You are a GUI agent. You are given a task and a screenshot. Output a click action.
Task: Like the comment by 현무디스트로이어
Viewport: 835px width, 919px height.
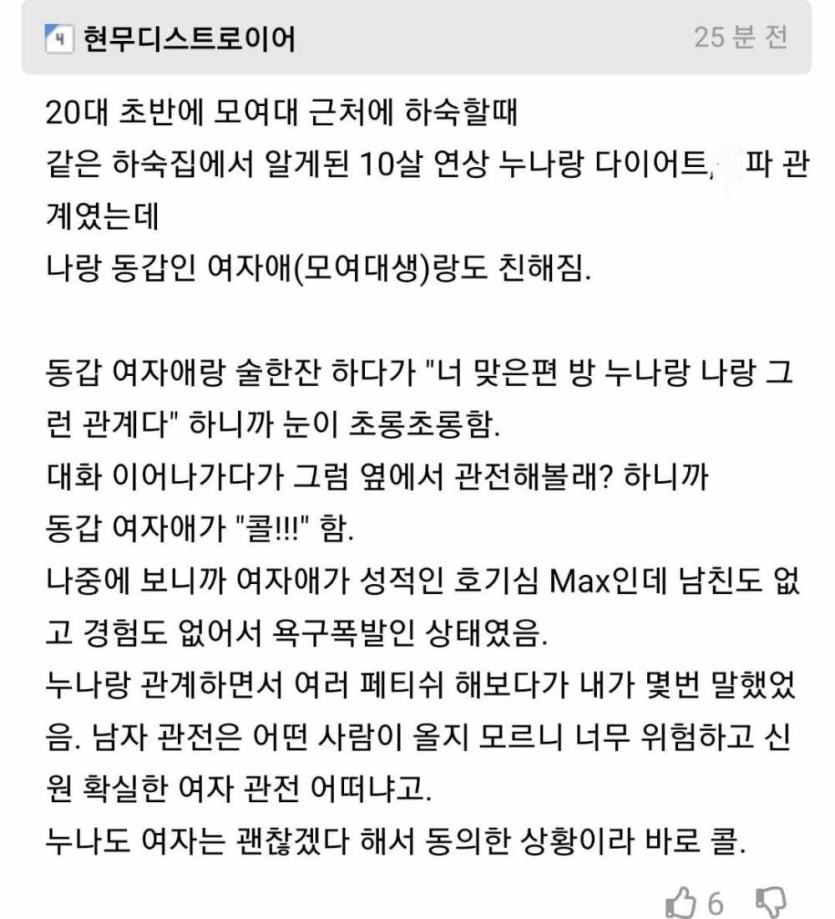(681, 901)
